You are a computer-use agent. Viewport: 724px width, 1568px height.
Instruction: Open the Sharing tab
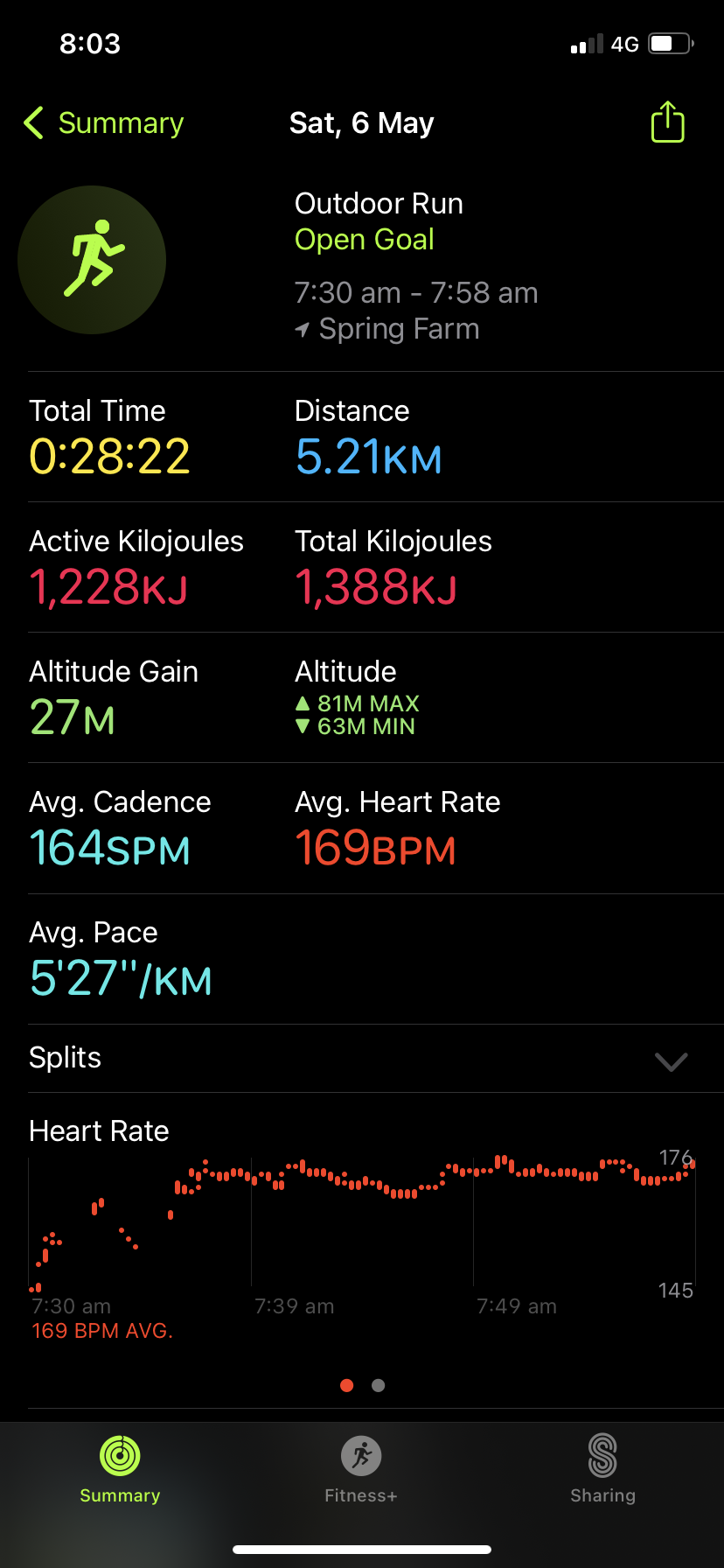pyautogui.click(x=602, y=1470)
